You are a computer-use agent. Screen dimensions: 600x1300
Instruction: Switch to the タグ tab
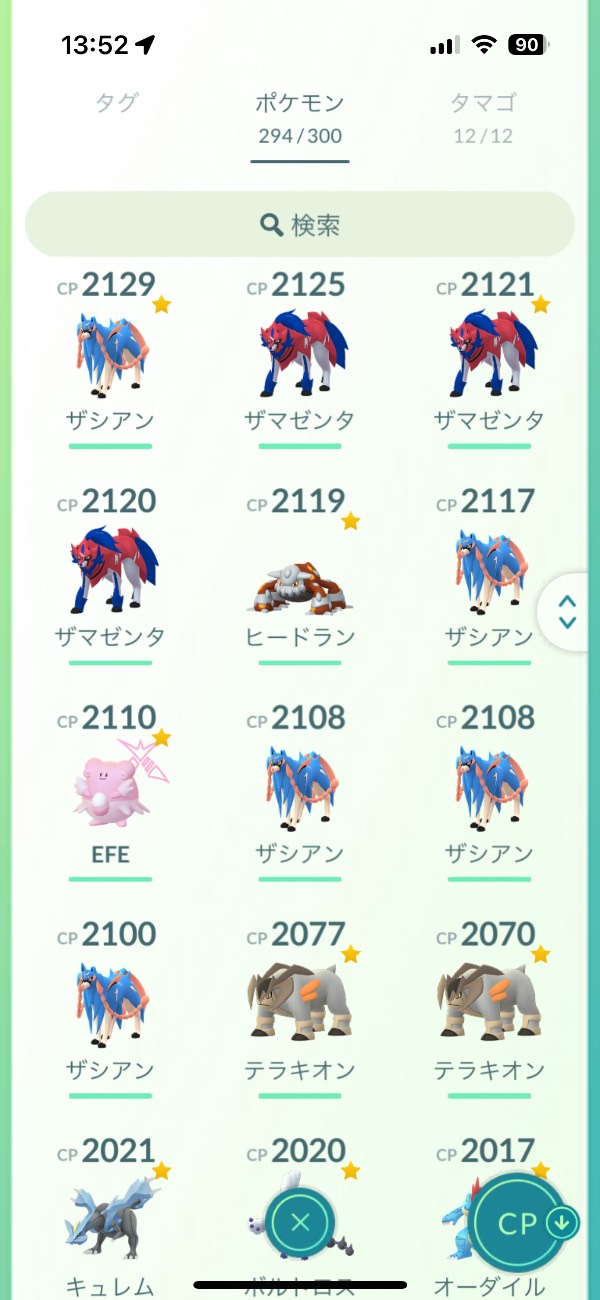[117, 103]
